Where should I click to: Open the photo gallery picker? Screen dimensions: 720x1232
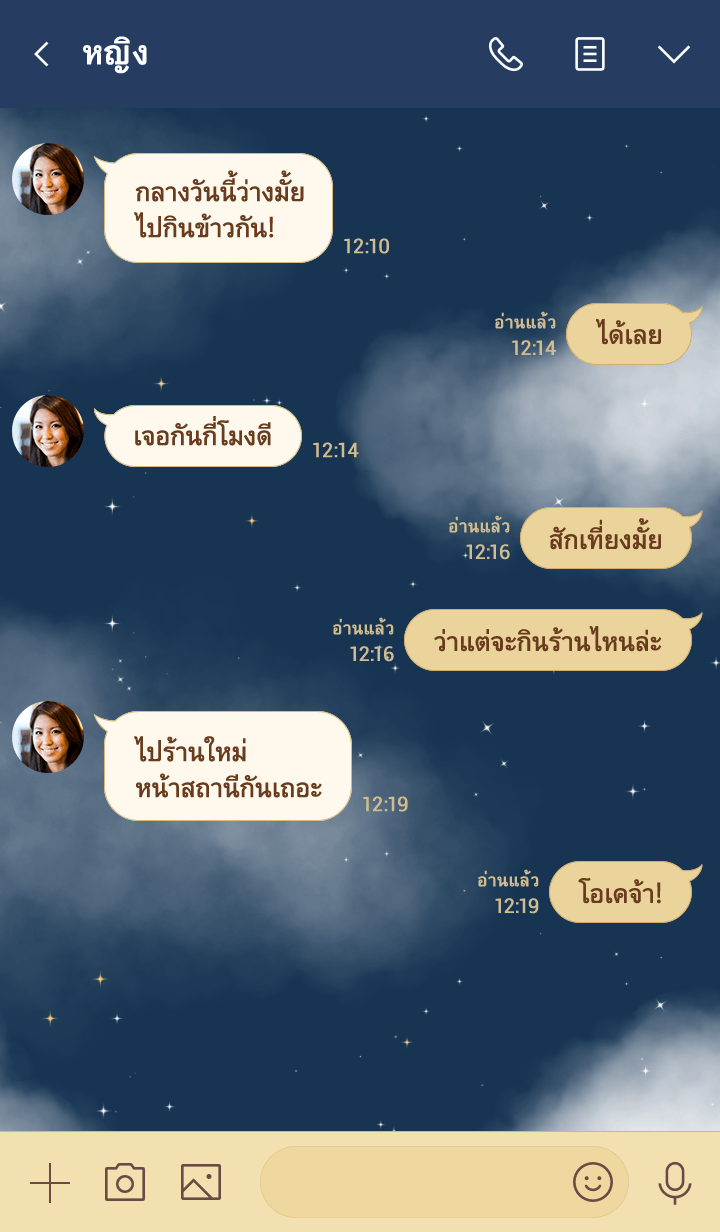(201, 1182)
